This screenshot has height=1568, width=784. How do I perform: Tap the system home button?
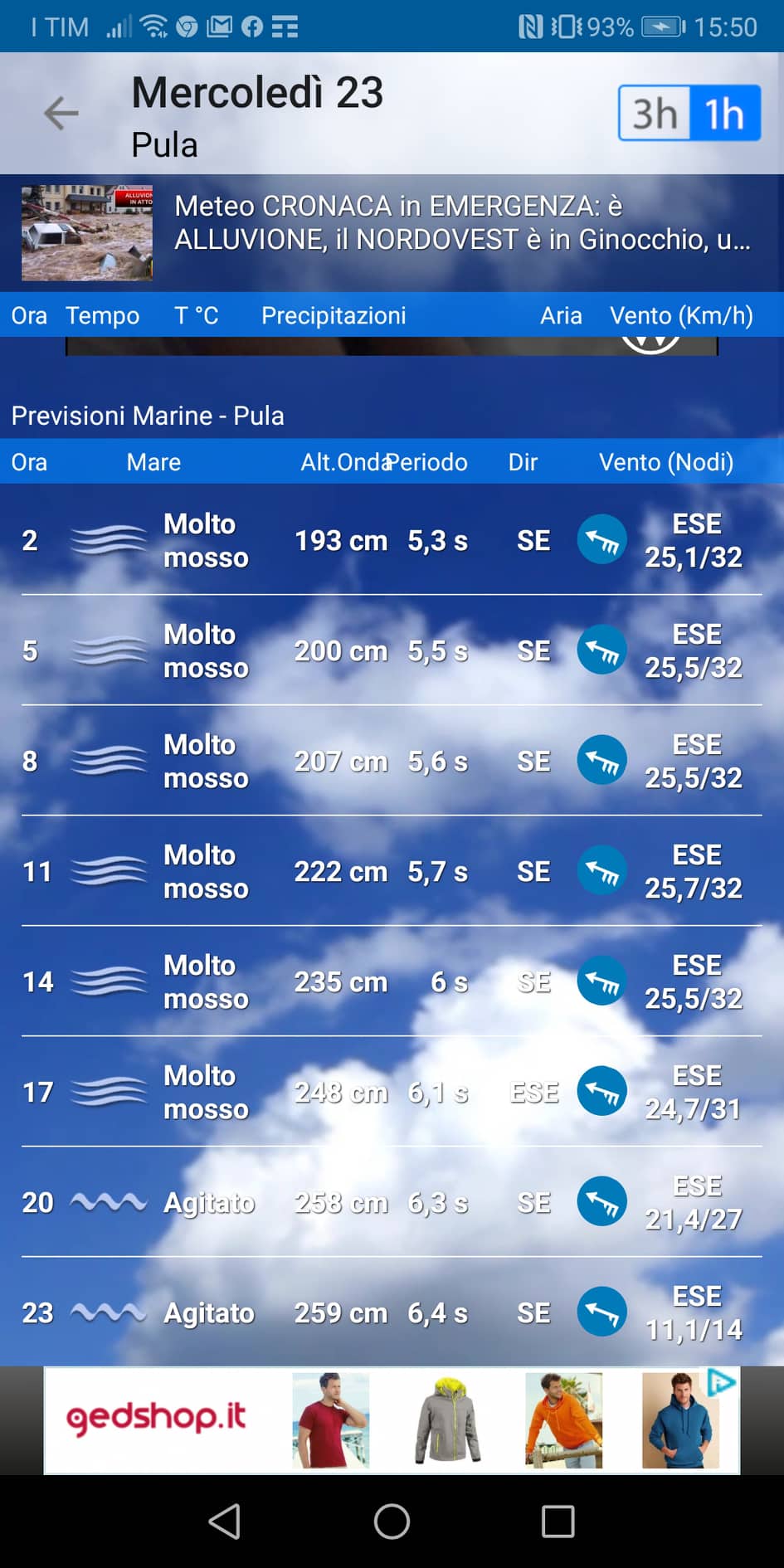[392, 1522]
